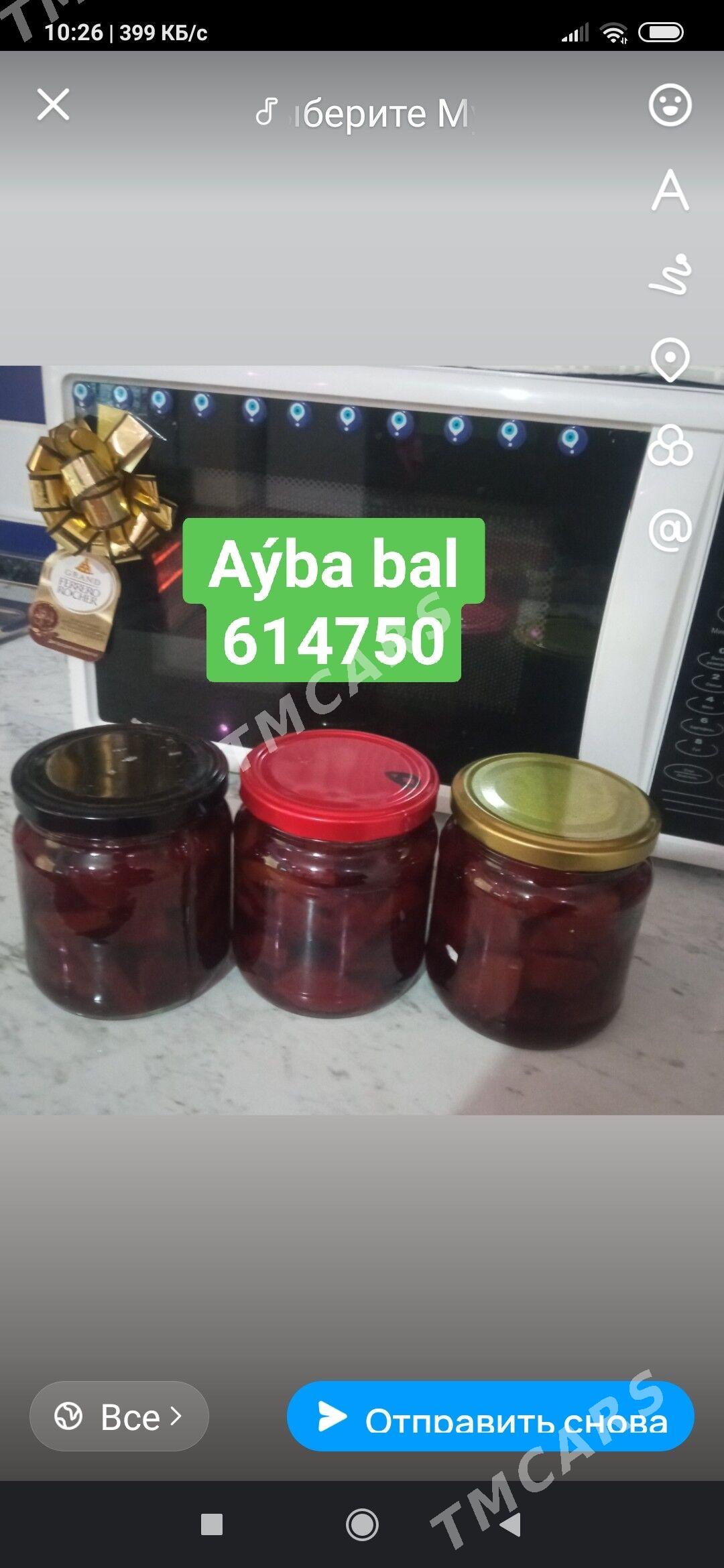Go to the phone's home screen
The image size is (724, 1568).
[x=362, y=1525]
